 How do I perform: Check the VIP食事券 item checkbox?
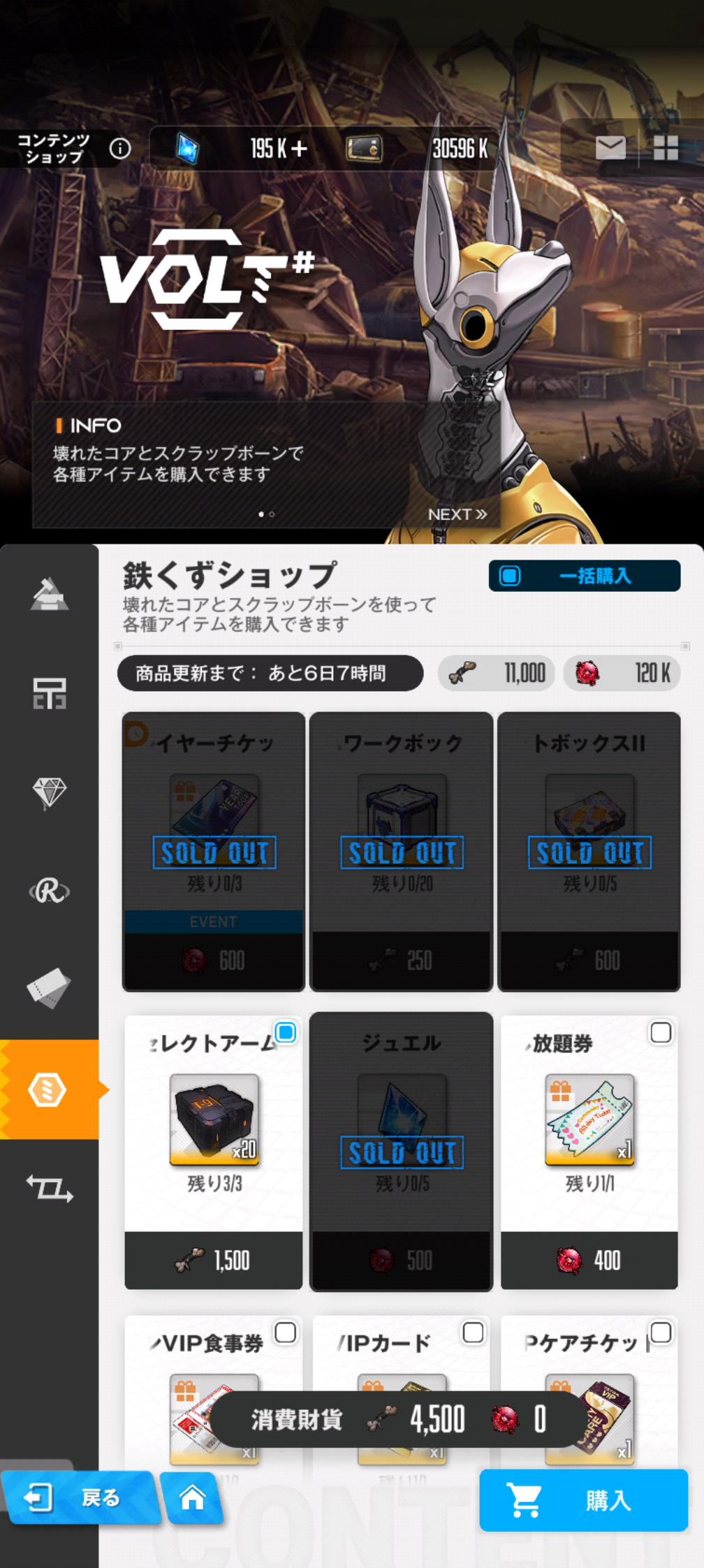[286, 1333]
